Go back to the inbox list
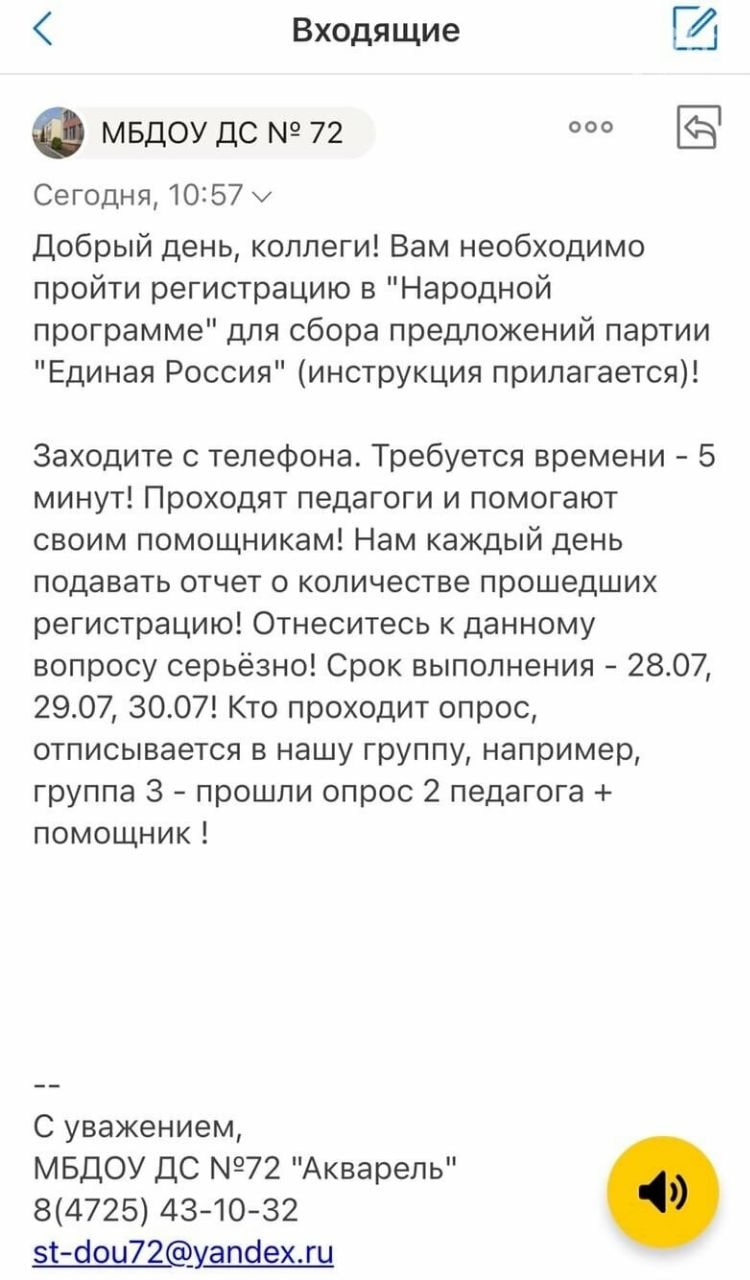This screenshot has height=1280, width=750. coord(44,30)
